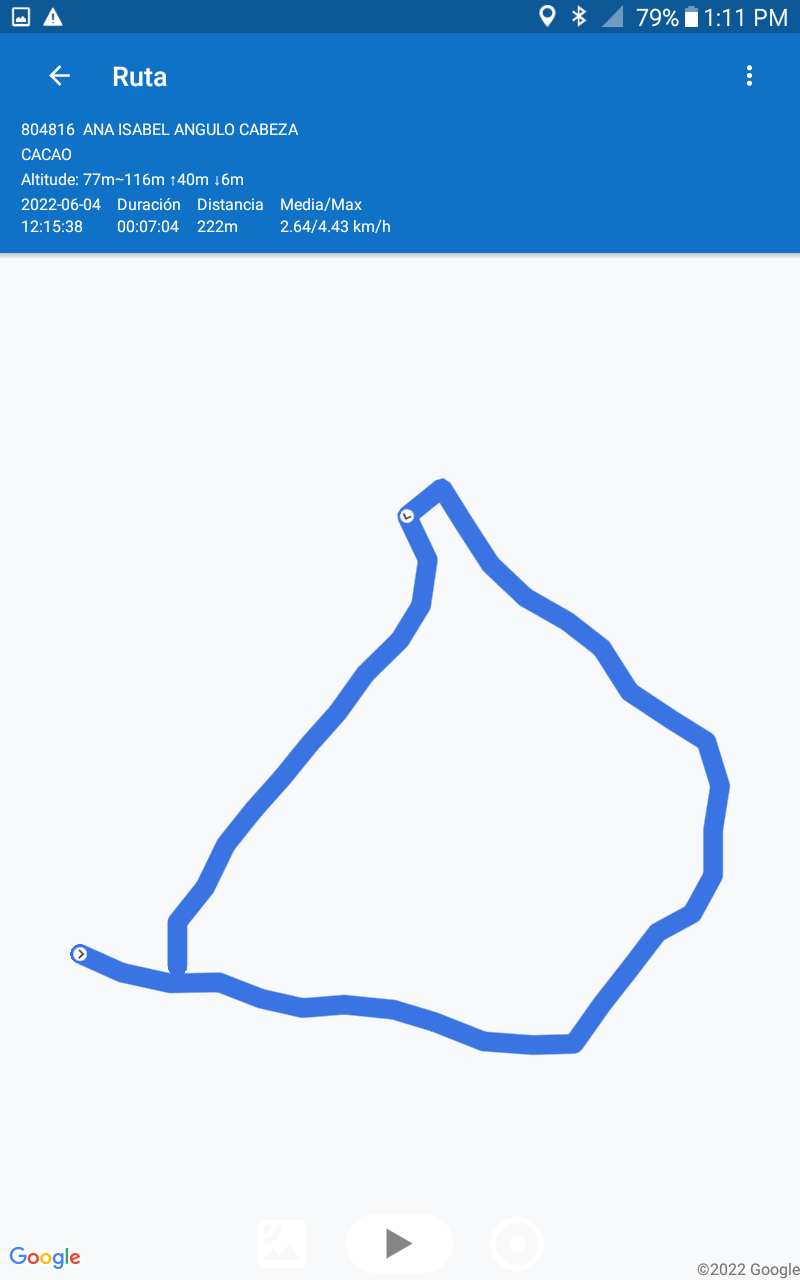Switch the map layer image
800x1280 pixels.
tap(282, 1244)
